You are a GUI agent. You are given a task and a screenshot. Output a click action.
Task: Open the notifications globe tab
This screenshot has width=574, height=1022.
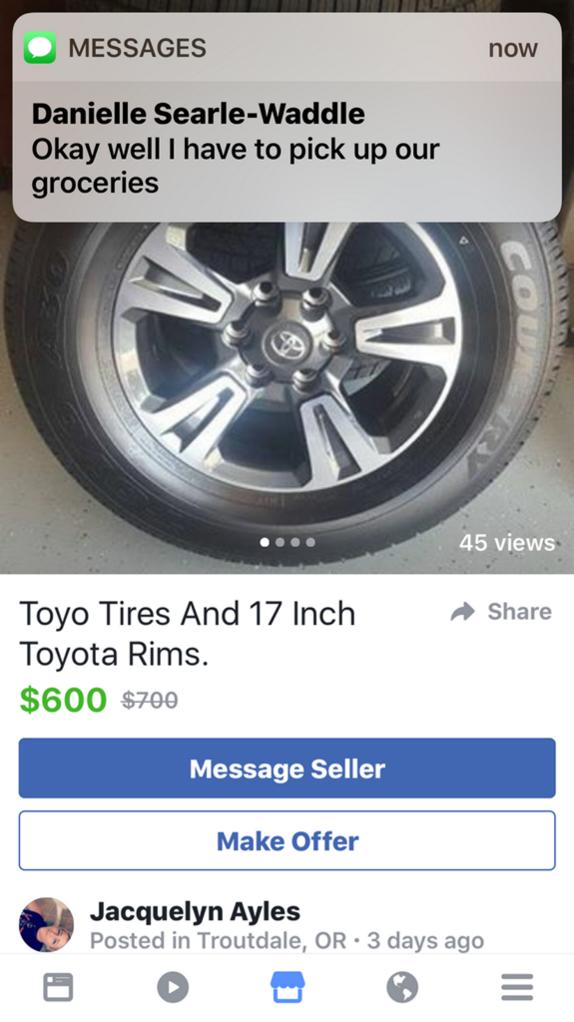[x=402, y=987]
